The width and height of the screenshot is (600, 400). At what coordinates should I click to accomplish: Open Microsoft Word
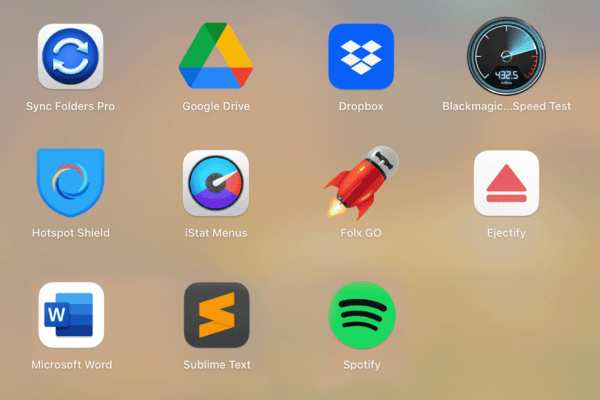click(x=70, y=315)
